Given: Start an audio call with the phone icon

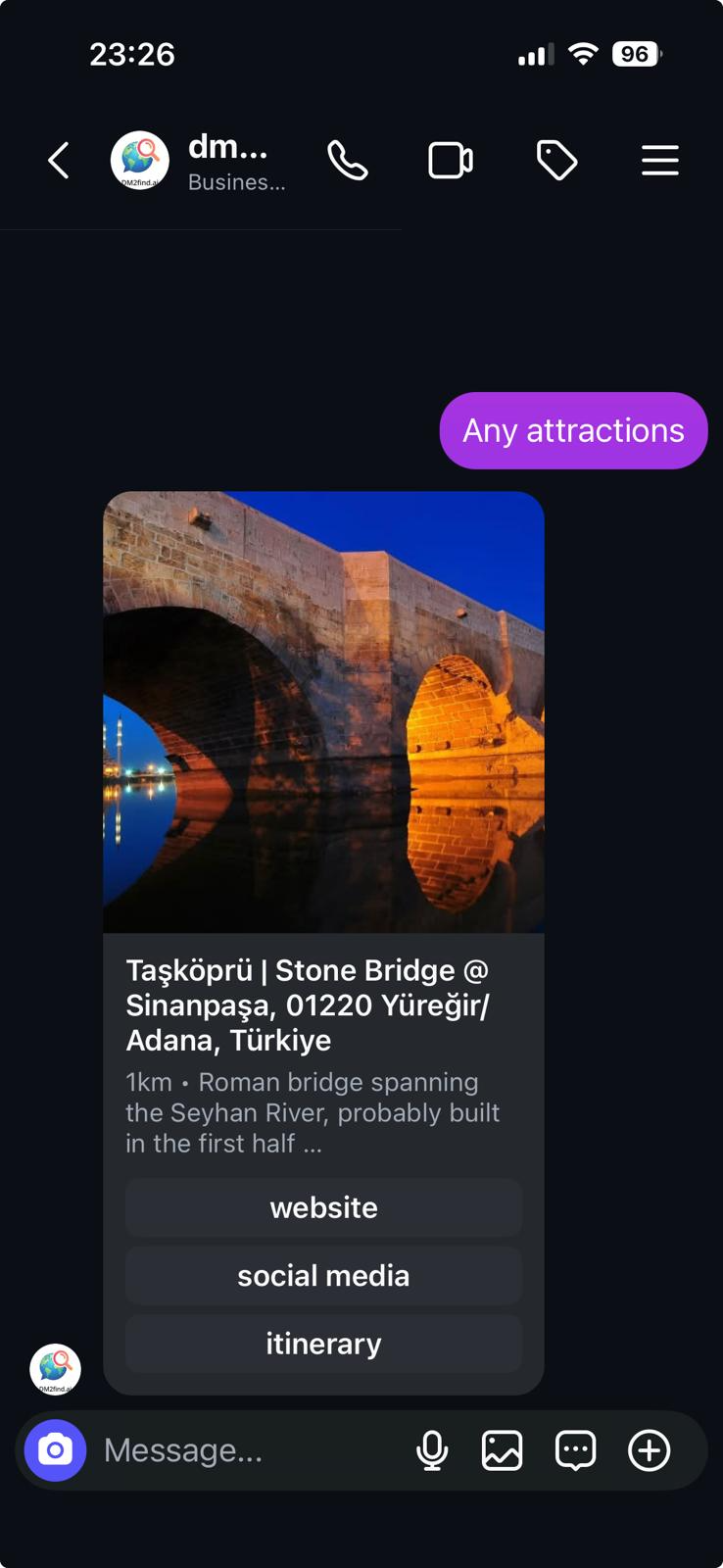Looking at the screenshot, I should point(349,160).
